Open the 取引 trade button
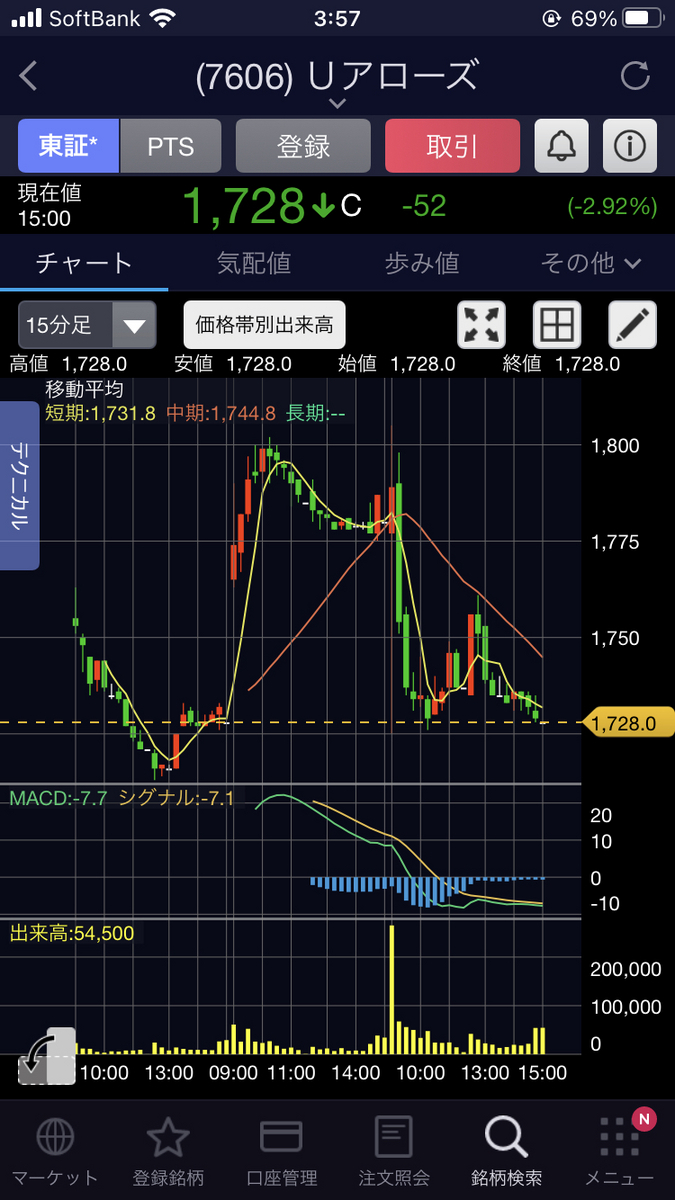 [x=452, y=147]
